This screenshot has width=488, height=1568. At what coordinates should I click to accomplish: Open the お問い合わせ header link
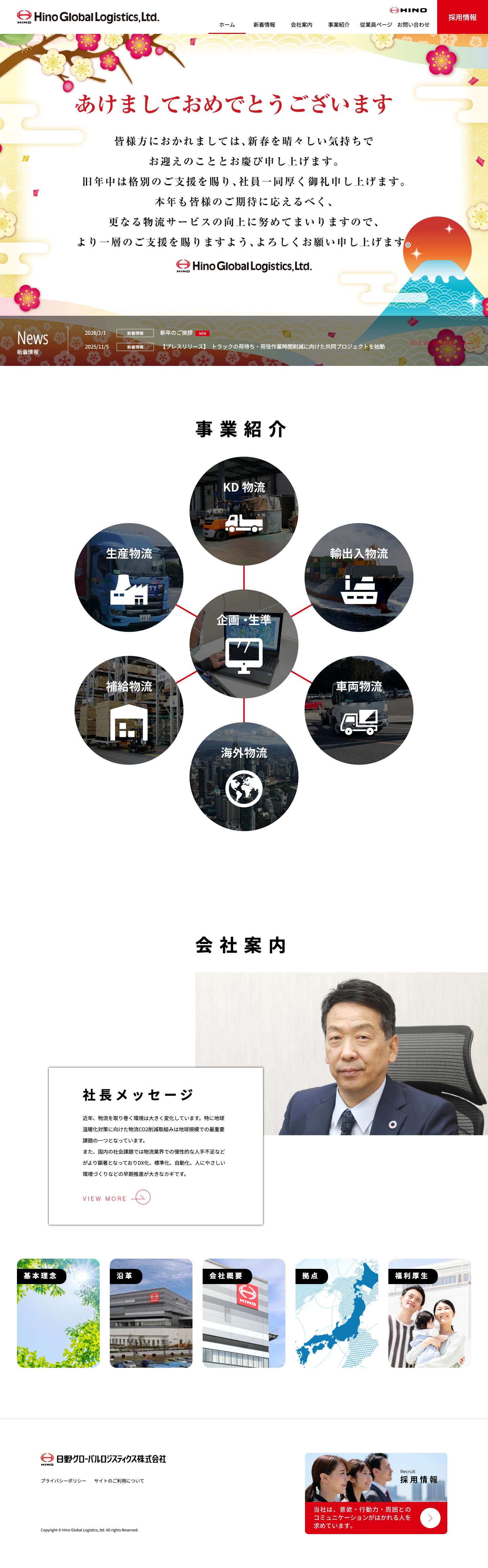coord(413,25)
